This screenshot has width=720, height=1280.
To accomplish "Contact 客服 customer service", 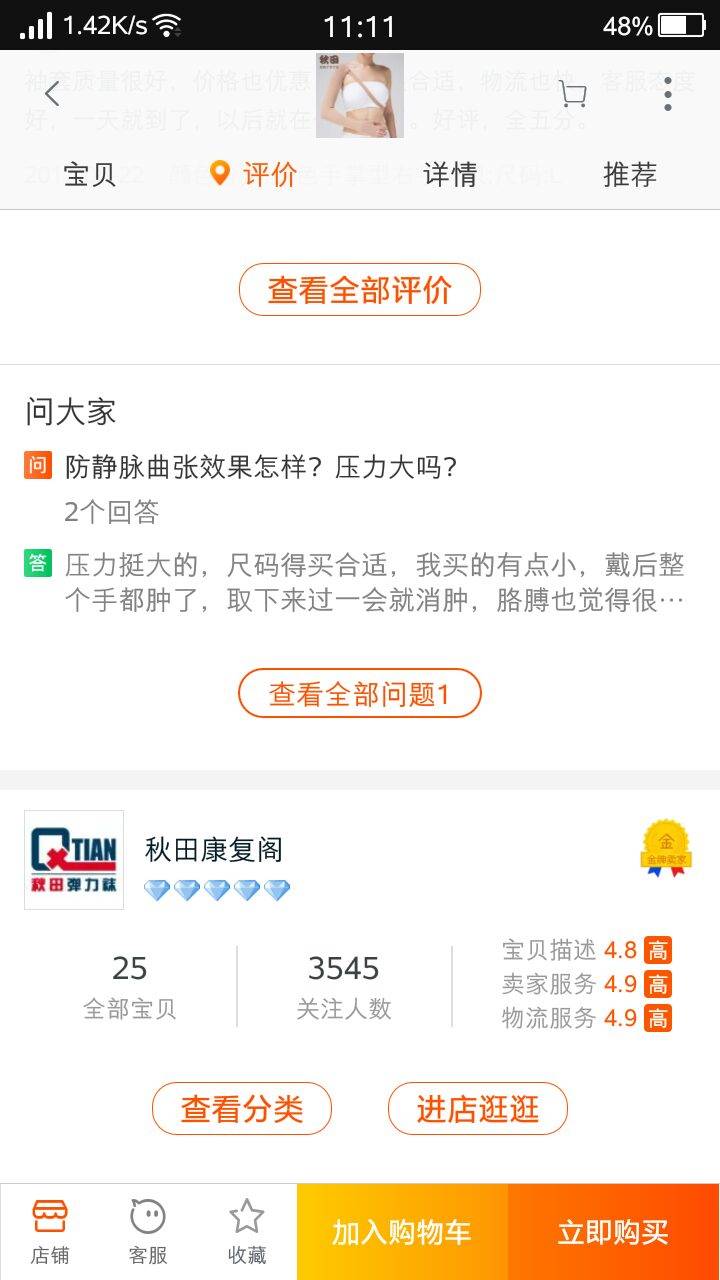I will (148, 1232).
